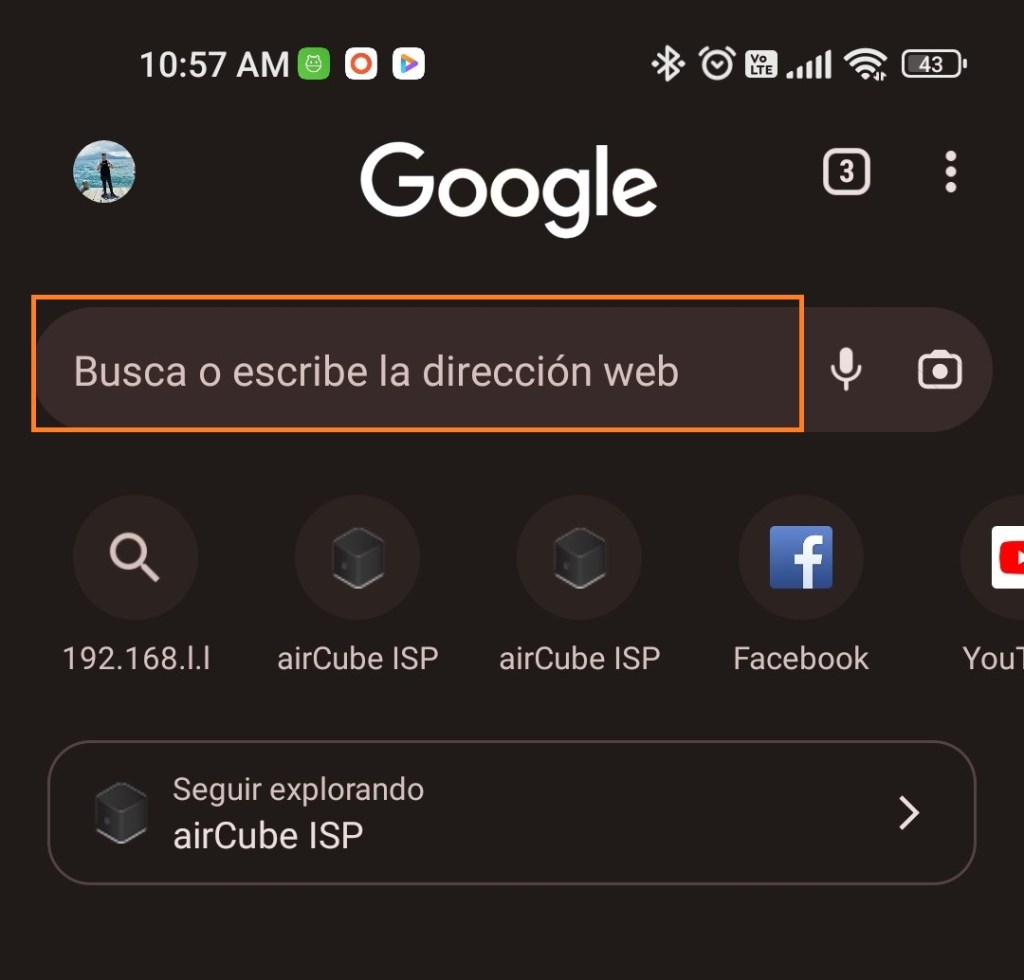Tap the 'Busca o escribe la dirección web' field
This screenshot has width=1024, height=980.
(418, 372)
